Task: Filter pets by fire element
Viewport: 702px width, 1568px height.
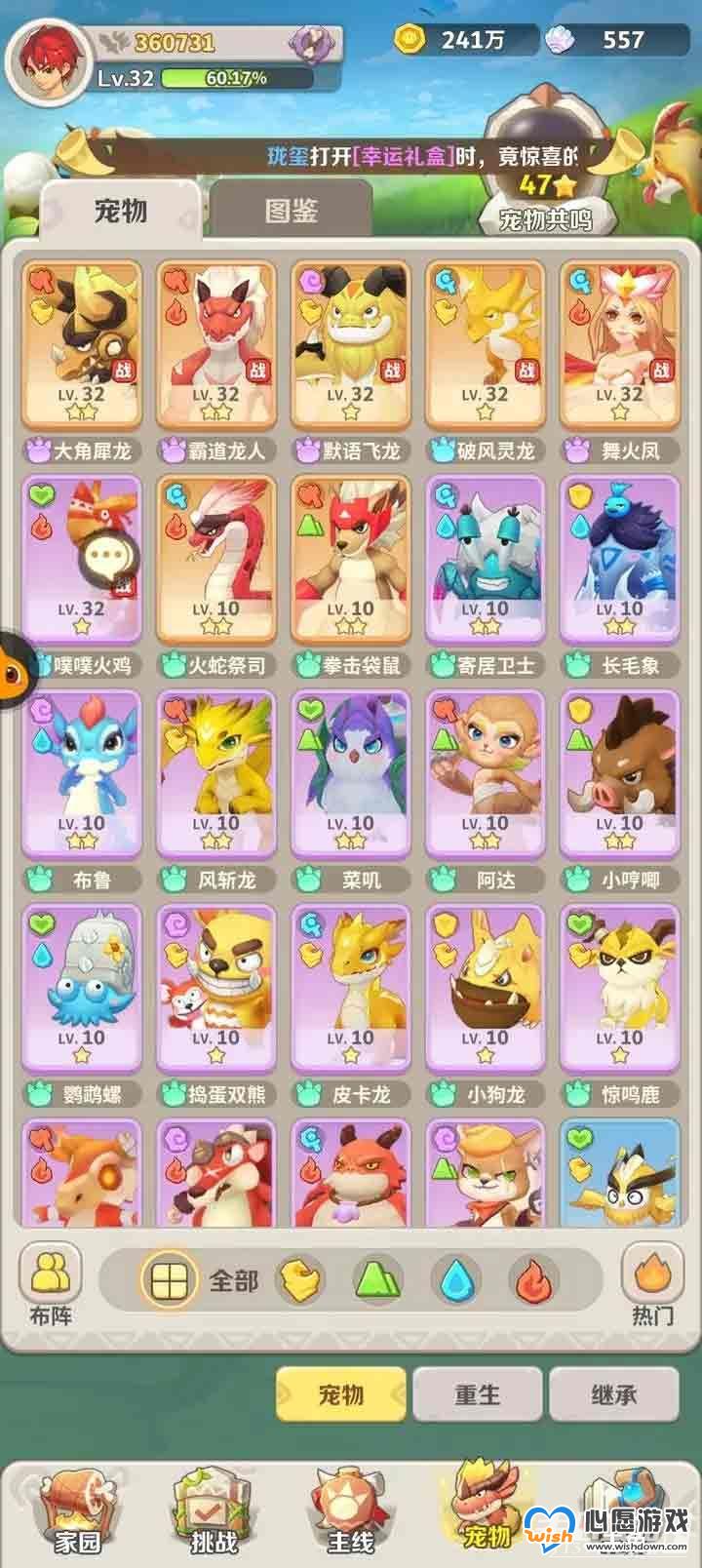Action: [x=533, y=1280]
